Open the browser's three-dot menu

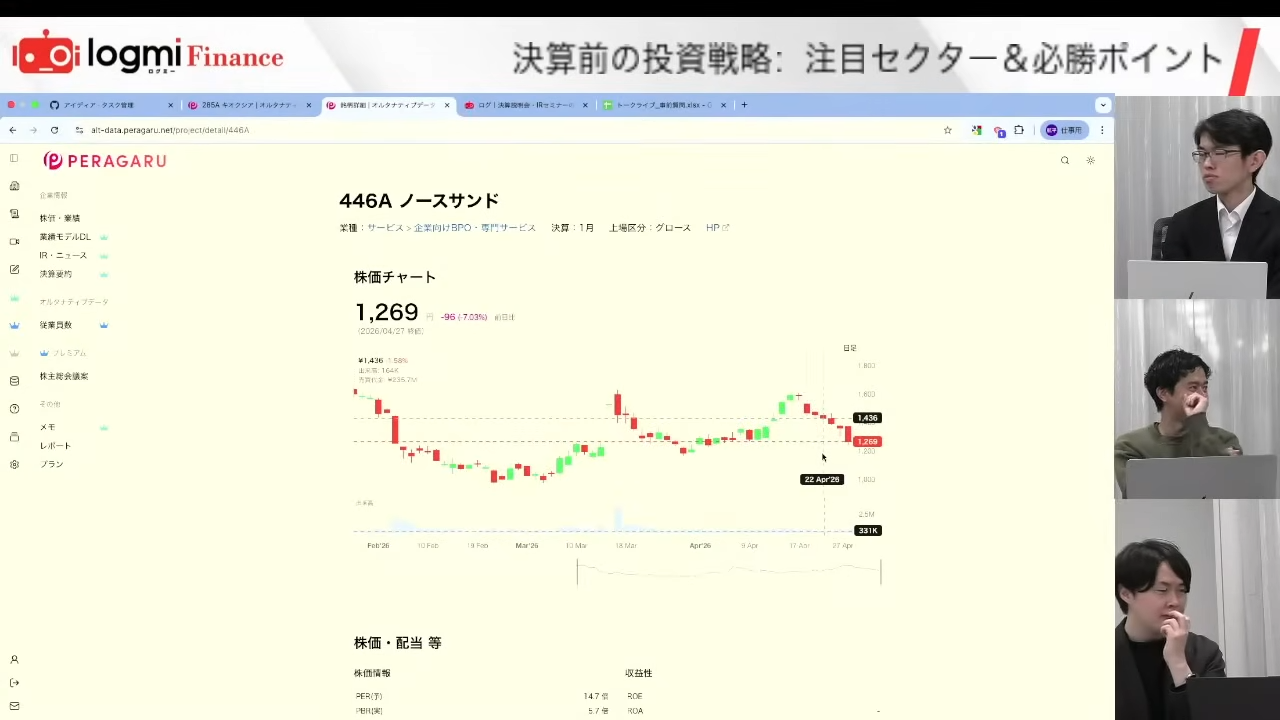1102,130
